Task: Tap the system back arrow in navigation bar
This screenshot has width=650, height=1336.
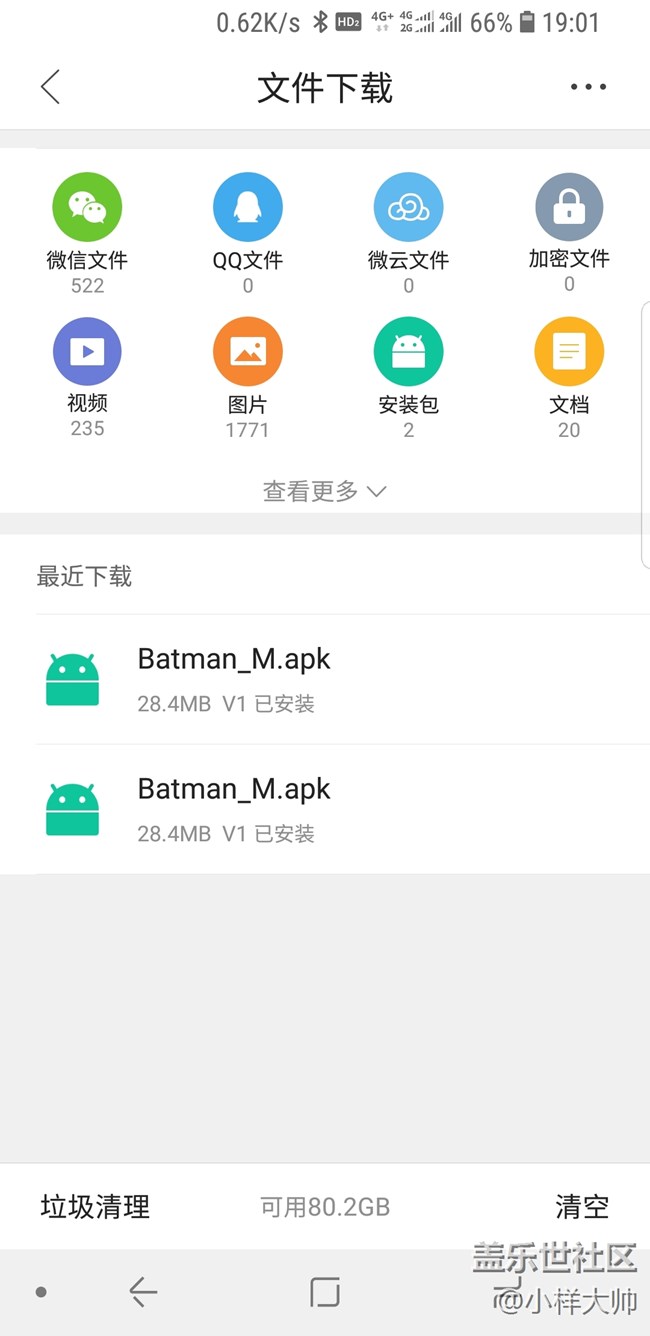Action: 143,1292
